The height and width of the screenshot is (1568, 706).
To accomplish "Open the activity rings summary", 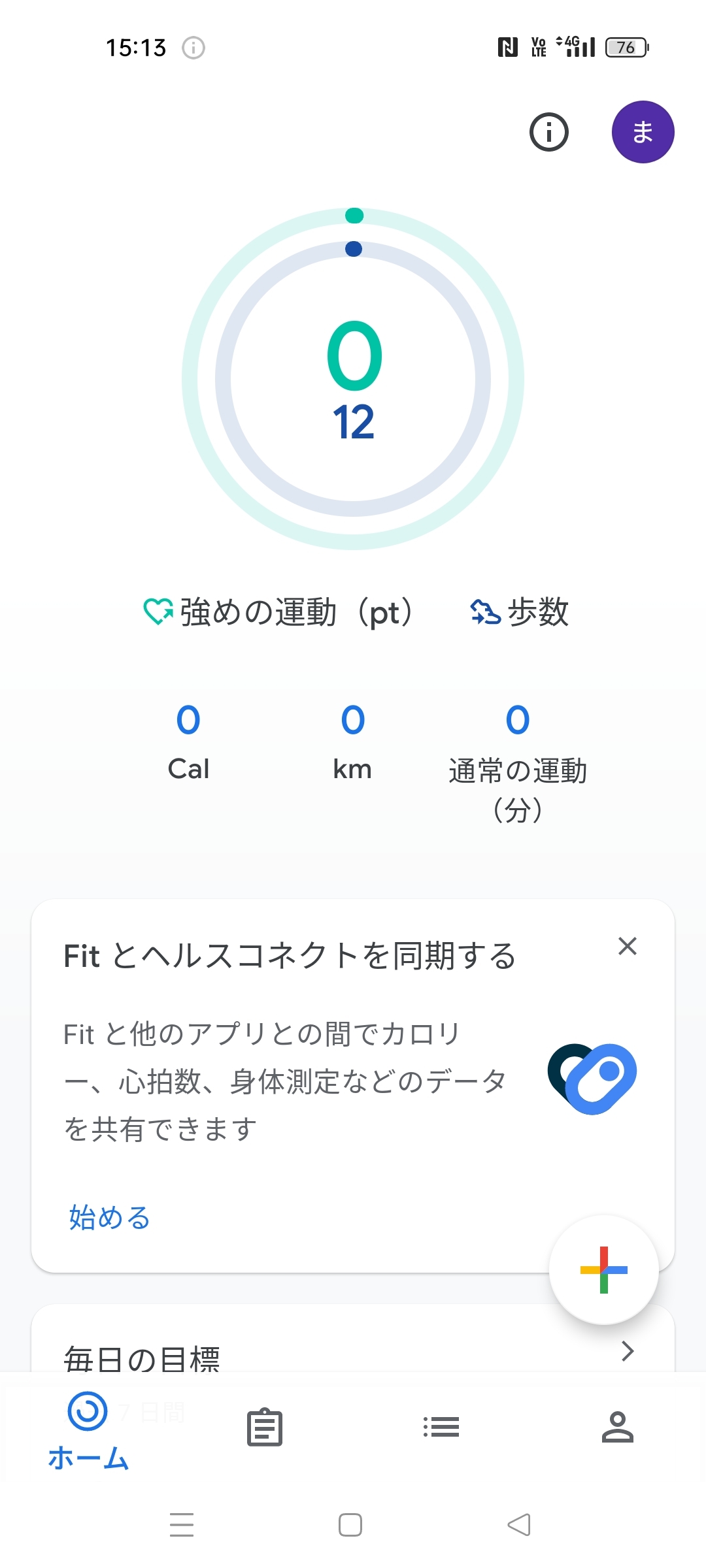I will click(353, 379).
